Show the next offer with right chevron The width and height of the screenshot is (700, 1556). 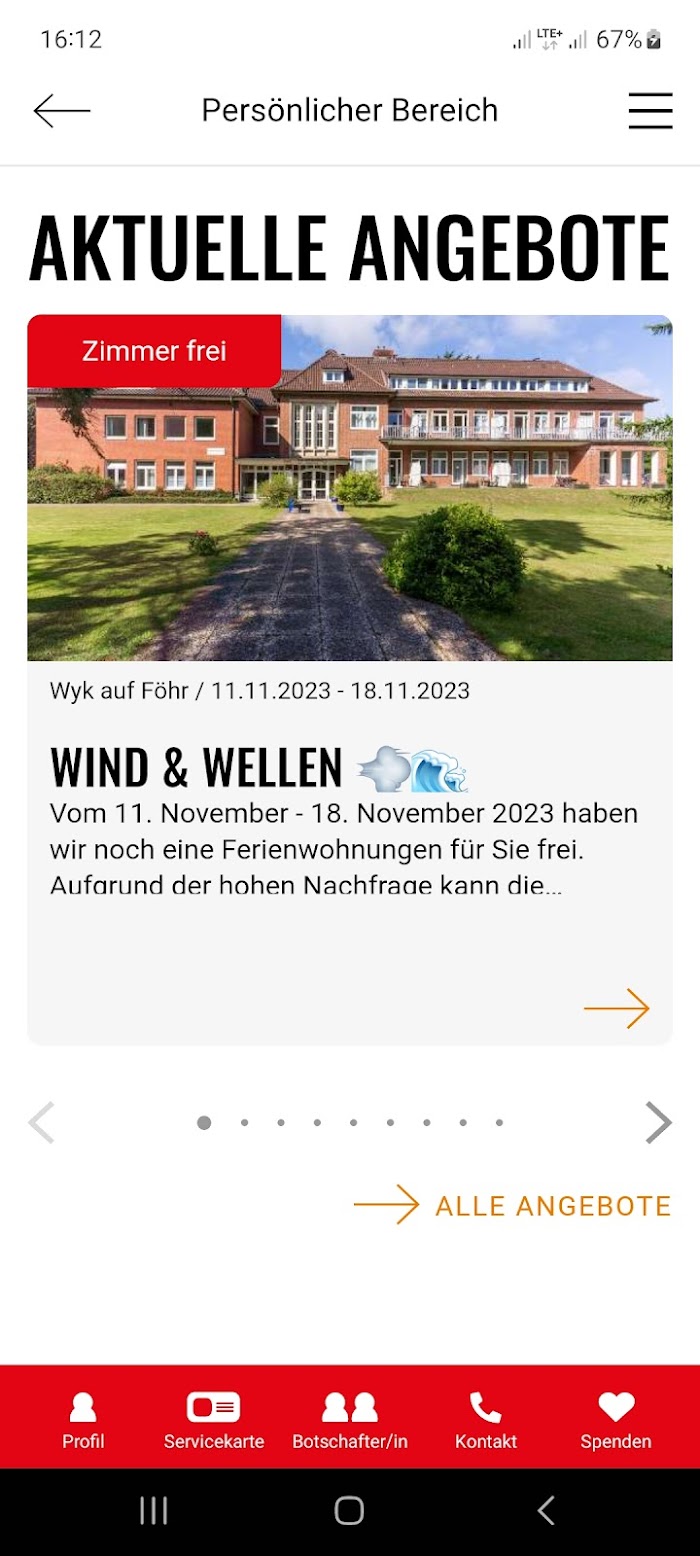tap(658, 1122)
